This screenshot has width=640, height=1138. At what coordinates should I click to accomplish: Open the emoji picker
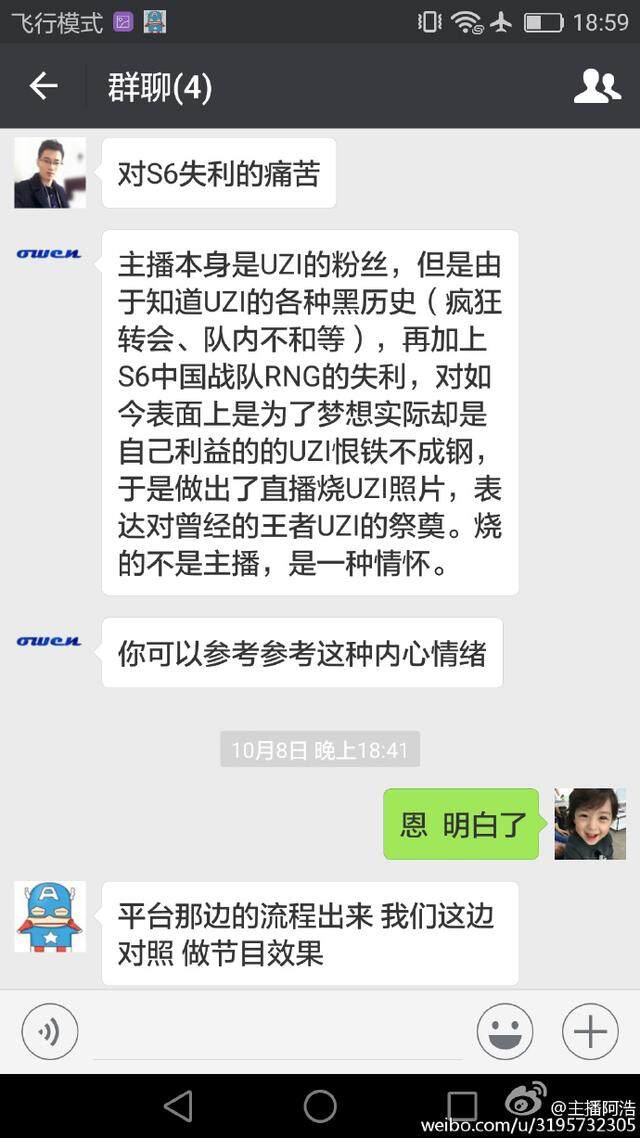pos(504,1031)
